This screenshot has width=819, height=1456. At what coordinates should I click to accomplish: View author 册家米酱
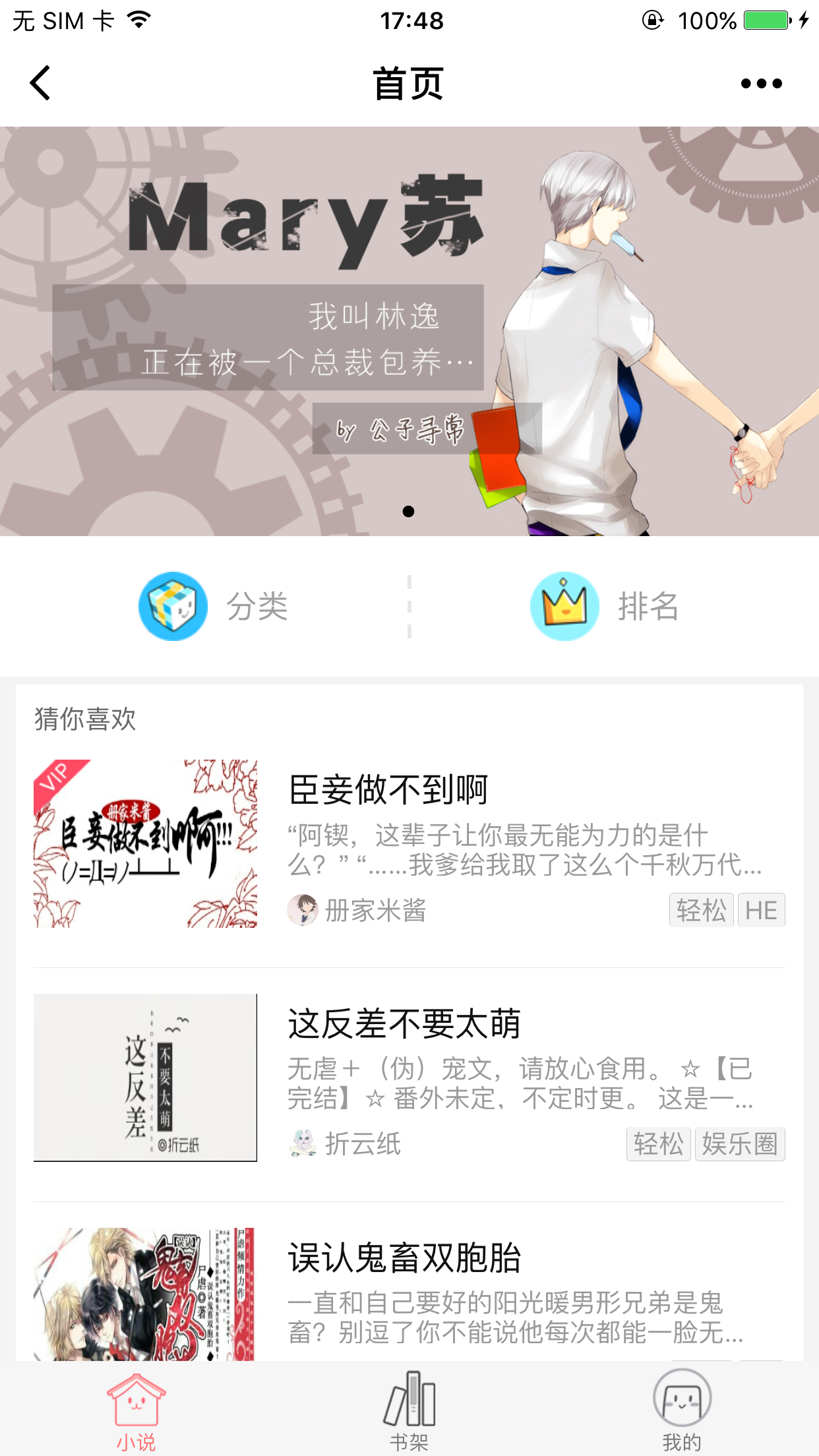tap(375, 911)
